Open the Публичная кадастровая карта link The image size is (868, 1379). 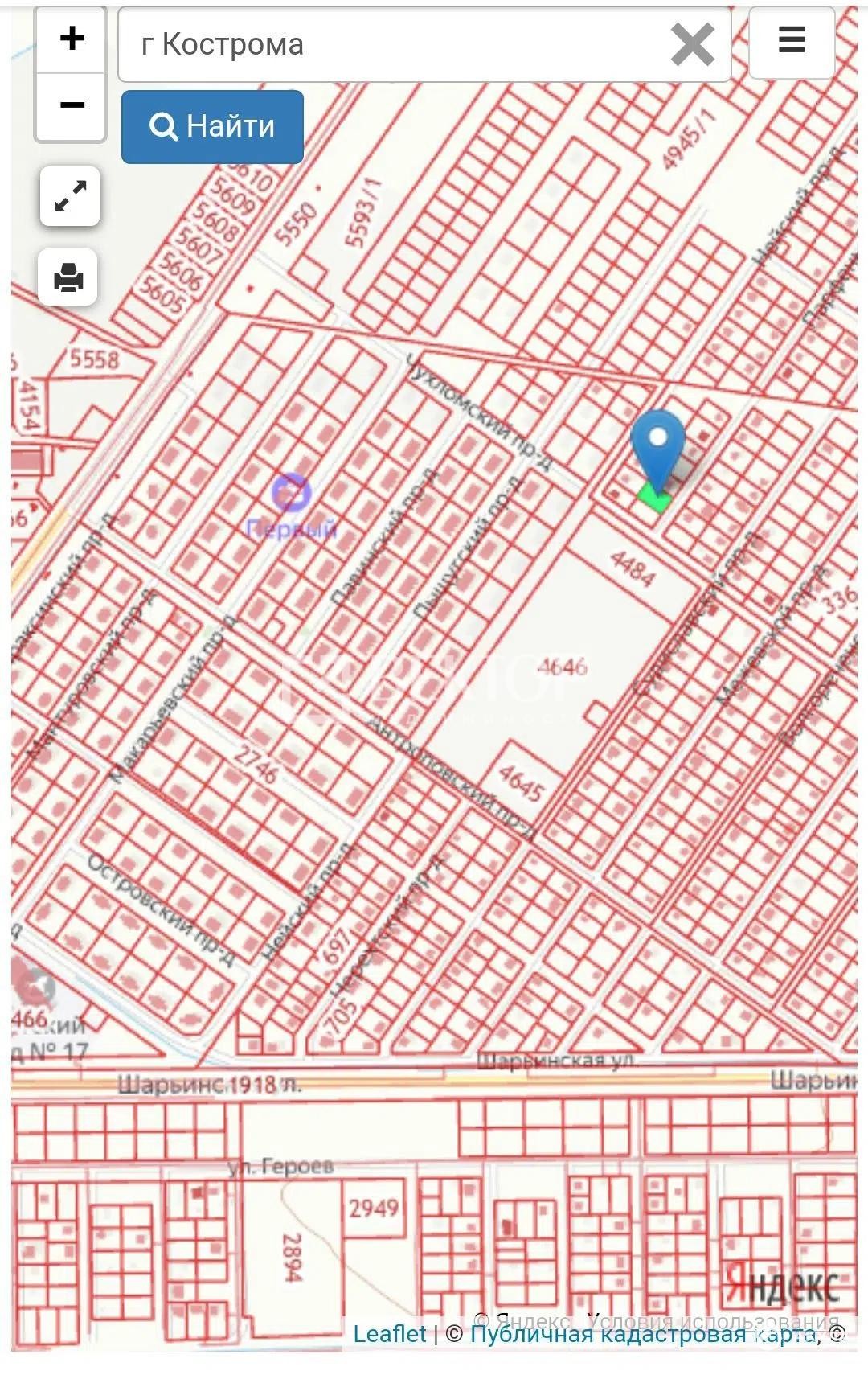click(642, 1334)
